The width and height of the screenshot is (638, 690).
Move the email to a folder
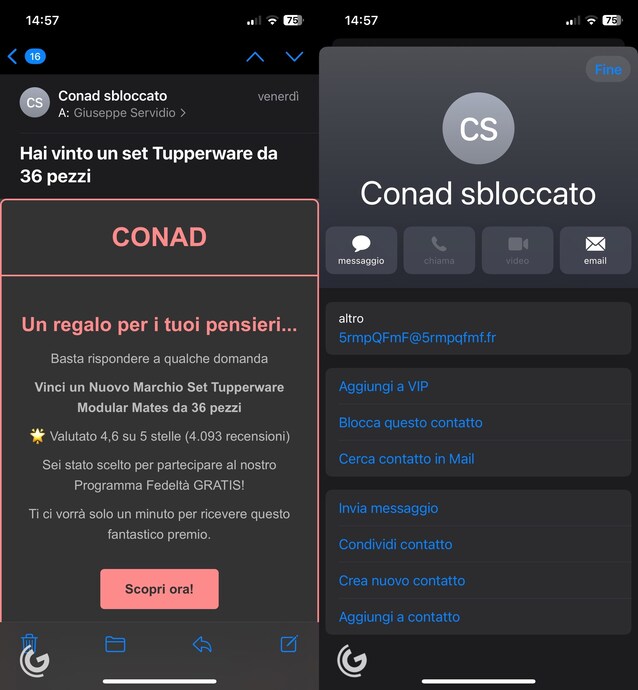(115, 644)
